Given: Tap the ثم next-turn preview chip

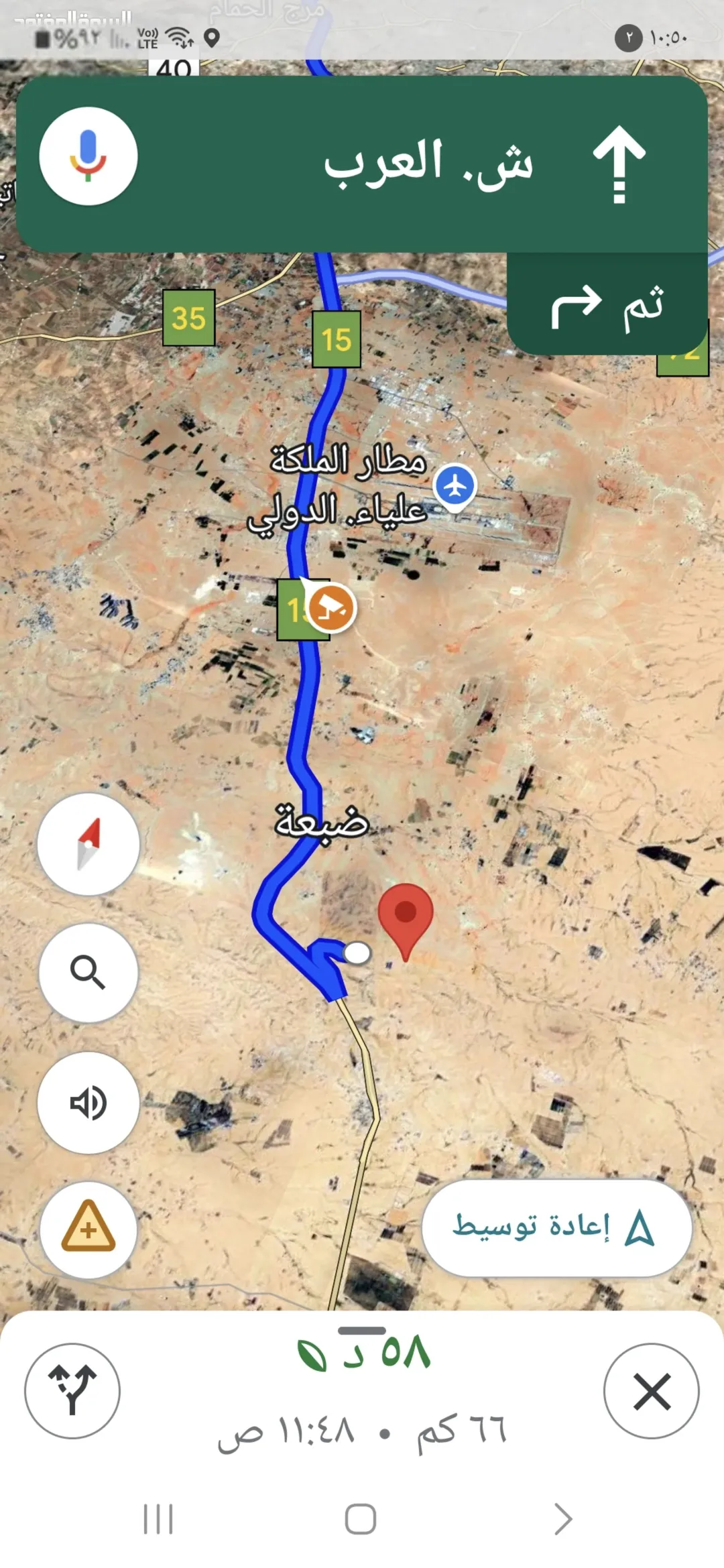Looking at the screenshot, I should pyautogui.click(x=607, y=305).
